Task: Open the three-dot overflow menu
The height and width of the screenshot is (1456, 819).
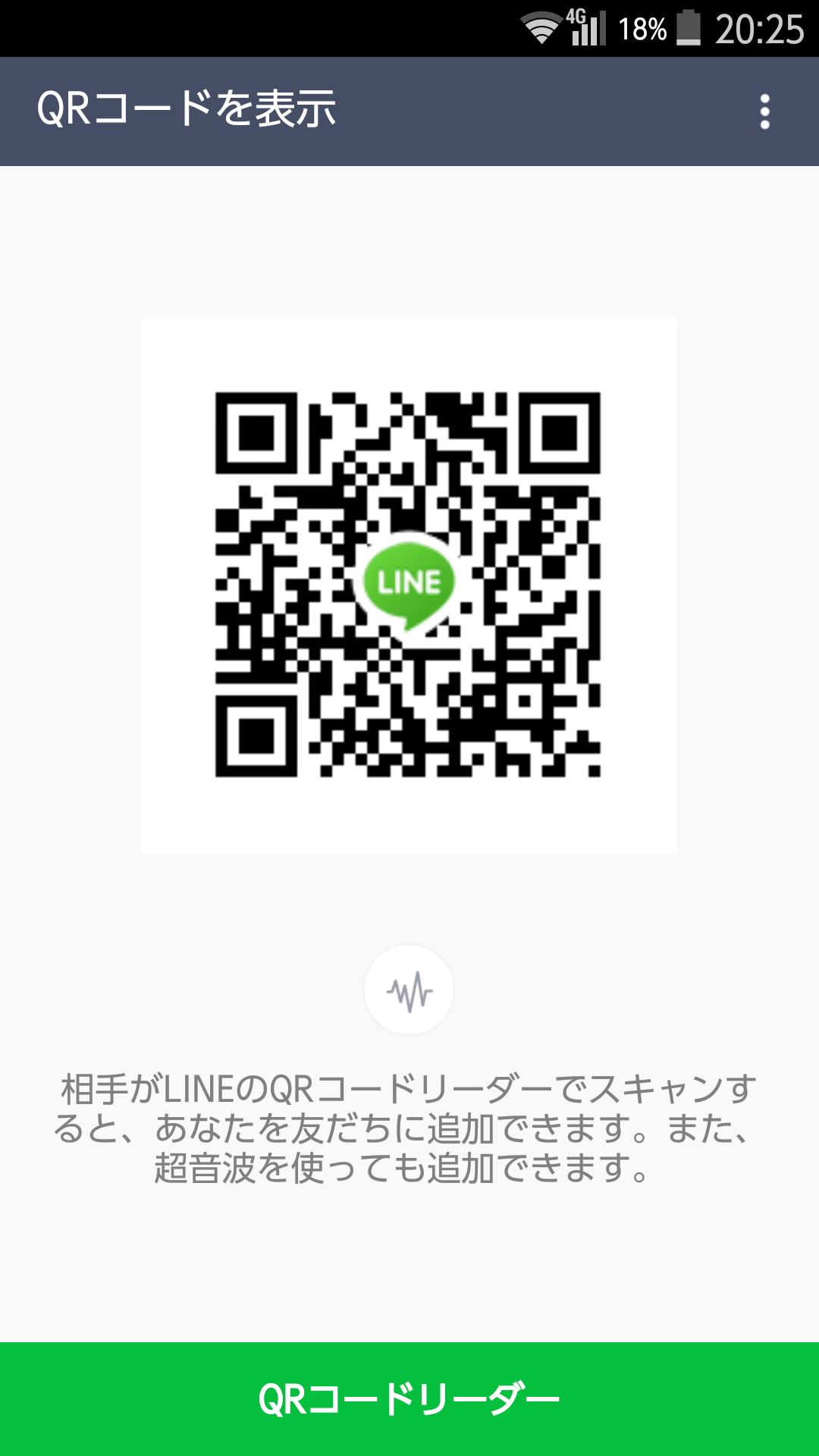Action: click(x=764, y=111)
